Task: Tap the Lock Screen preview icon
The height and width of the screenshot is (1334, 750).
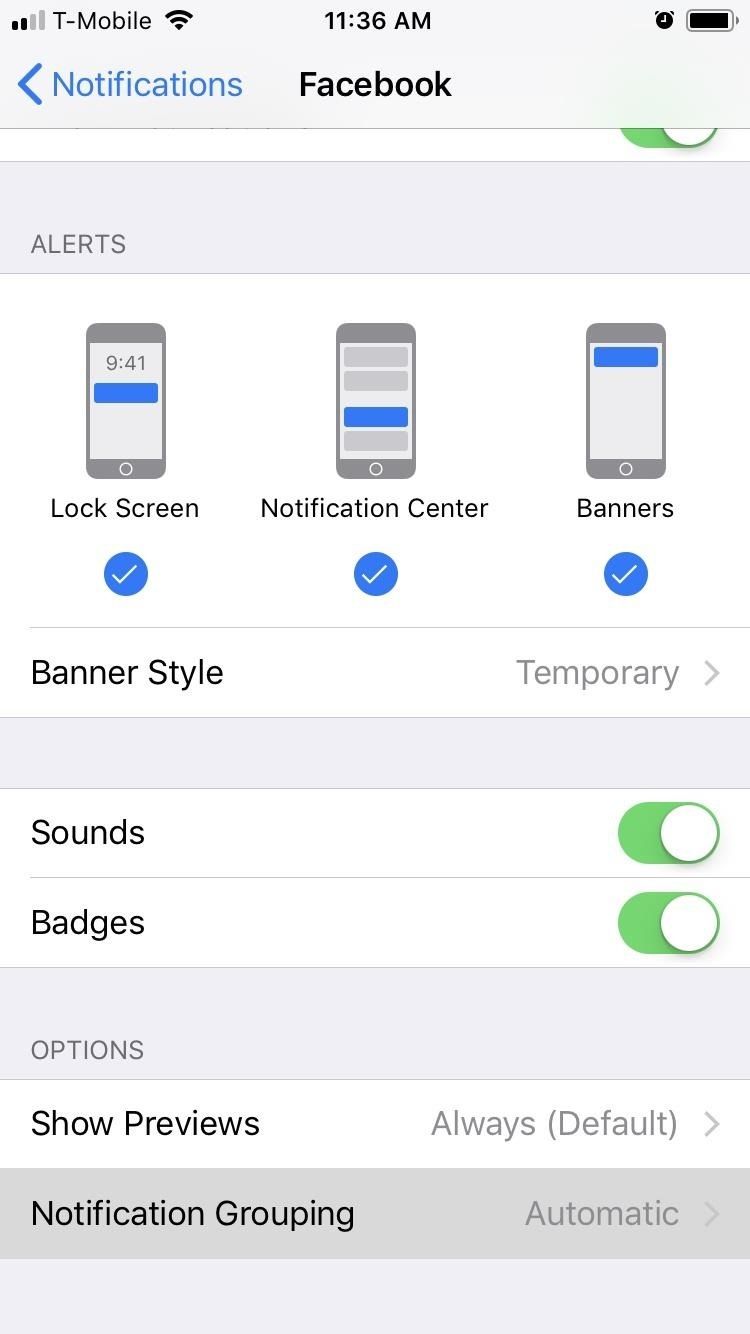Action: (x=125, y=400)
